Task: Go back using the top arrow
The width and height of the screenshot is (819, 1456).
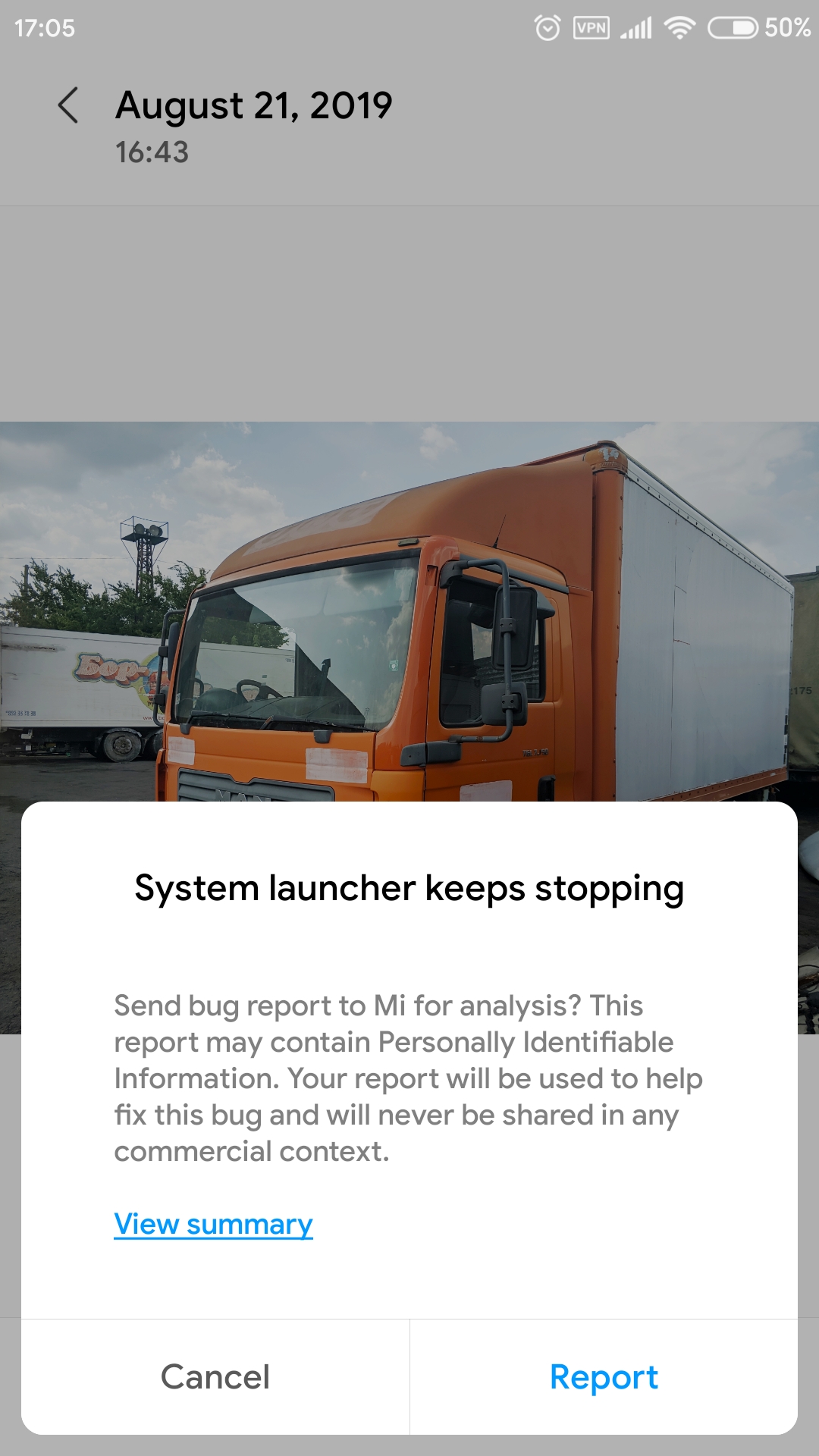Action: (68, 105)
